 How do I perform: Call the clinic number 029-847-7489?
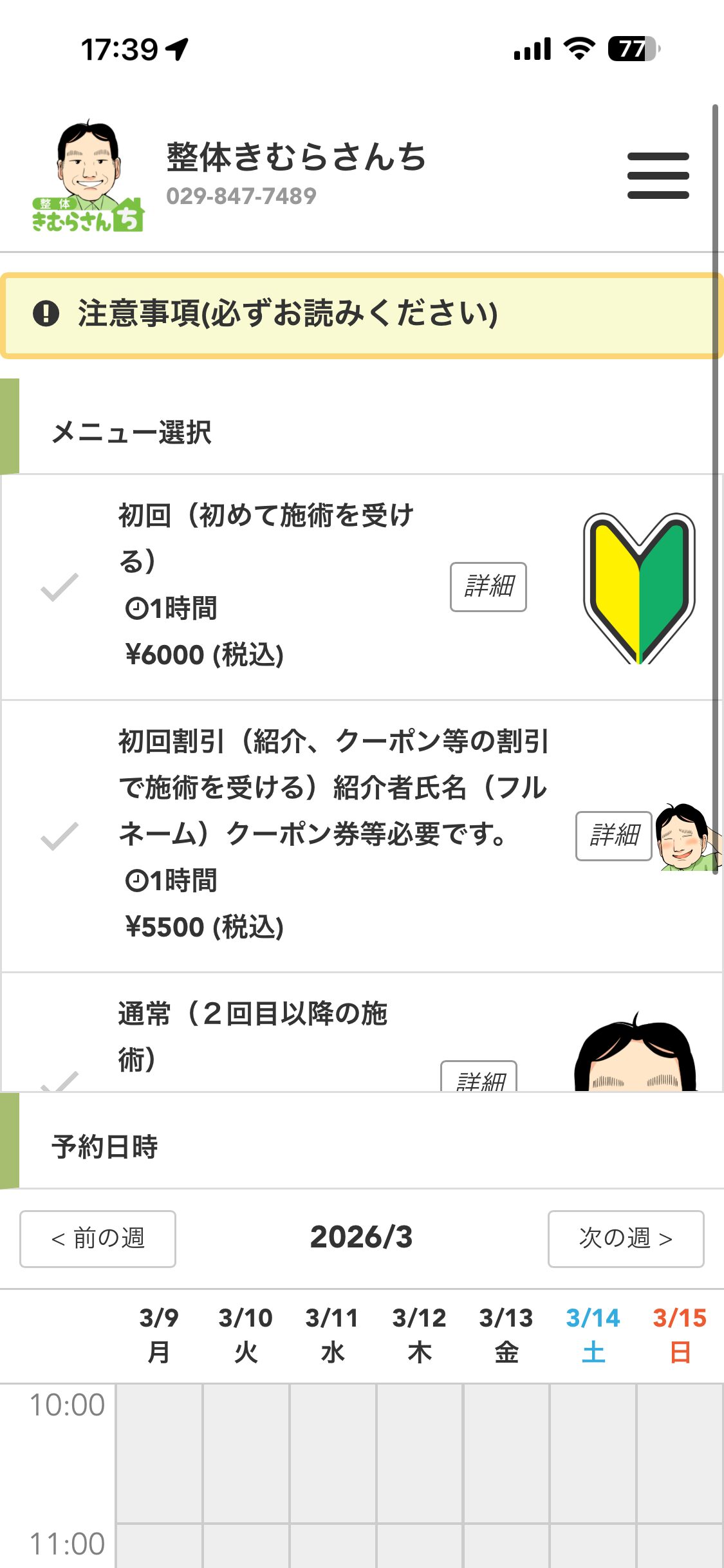point(241,196)
